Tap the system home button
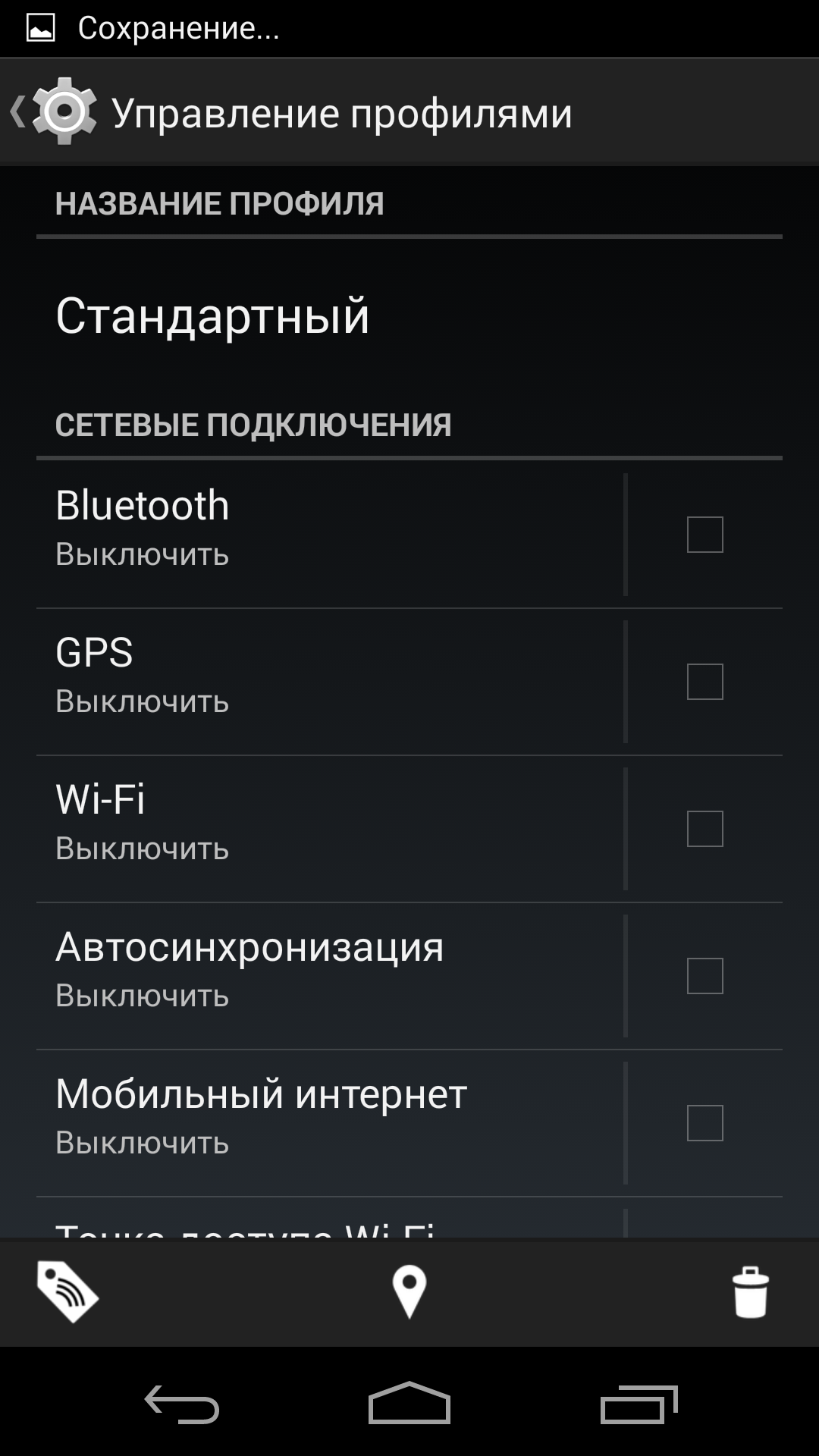The height and width of the screenshot is (1456, 819). point(409,1404)
